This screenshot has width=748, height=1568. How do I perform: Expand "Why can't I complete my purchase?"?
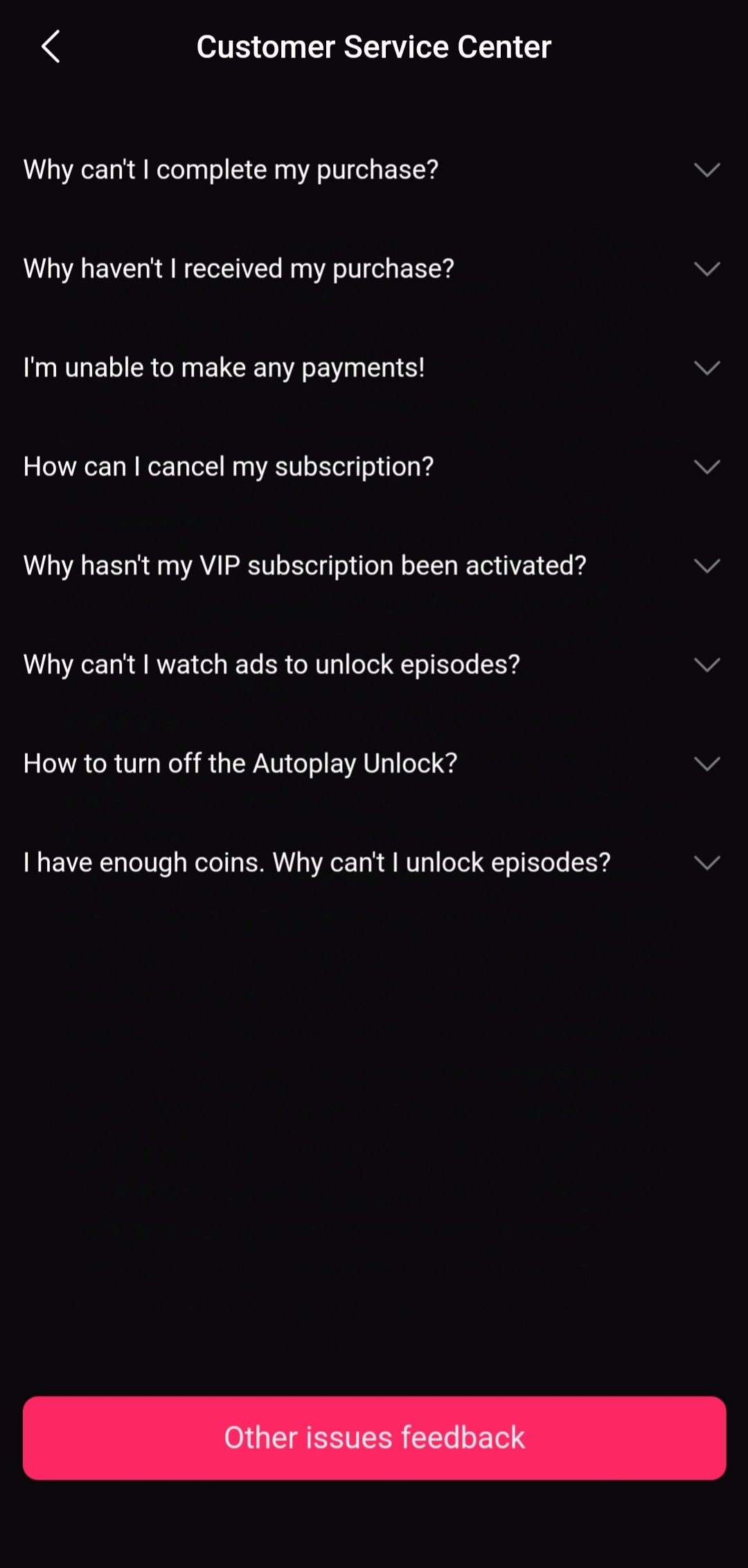click(x=706, y=170)
